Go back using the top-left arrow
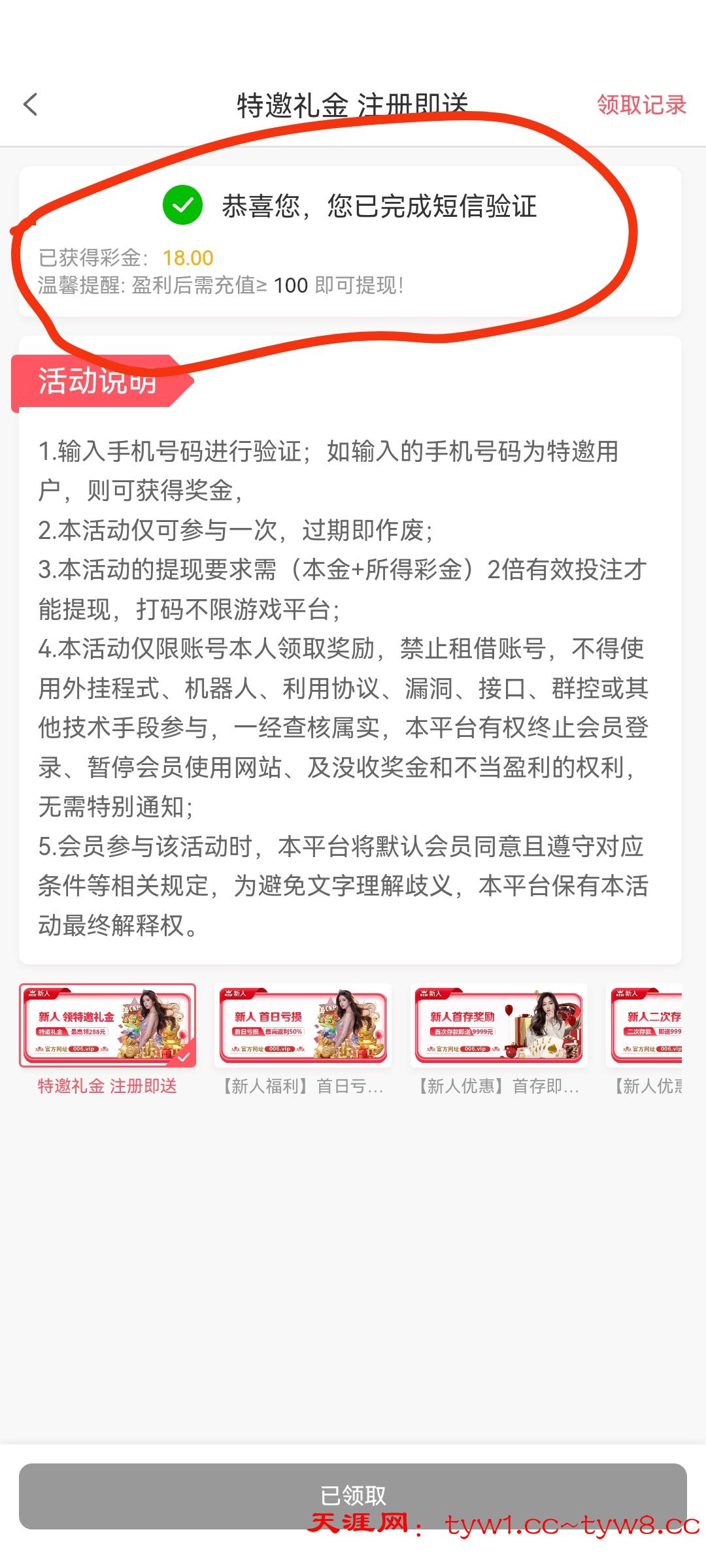 coord(31,105)
